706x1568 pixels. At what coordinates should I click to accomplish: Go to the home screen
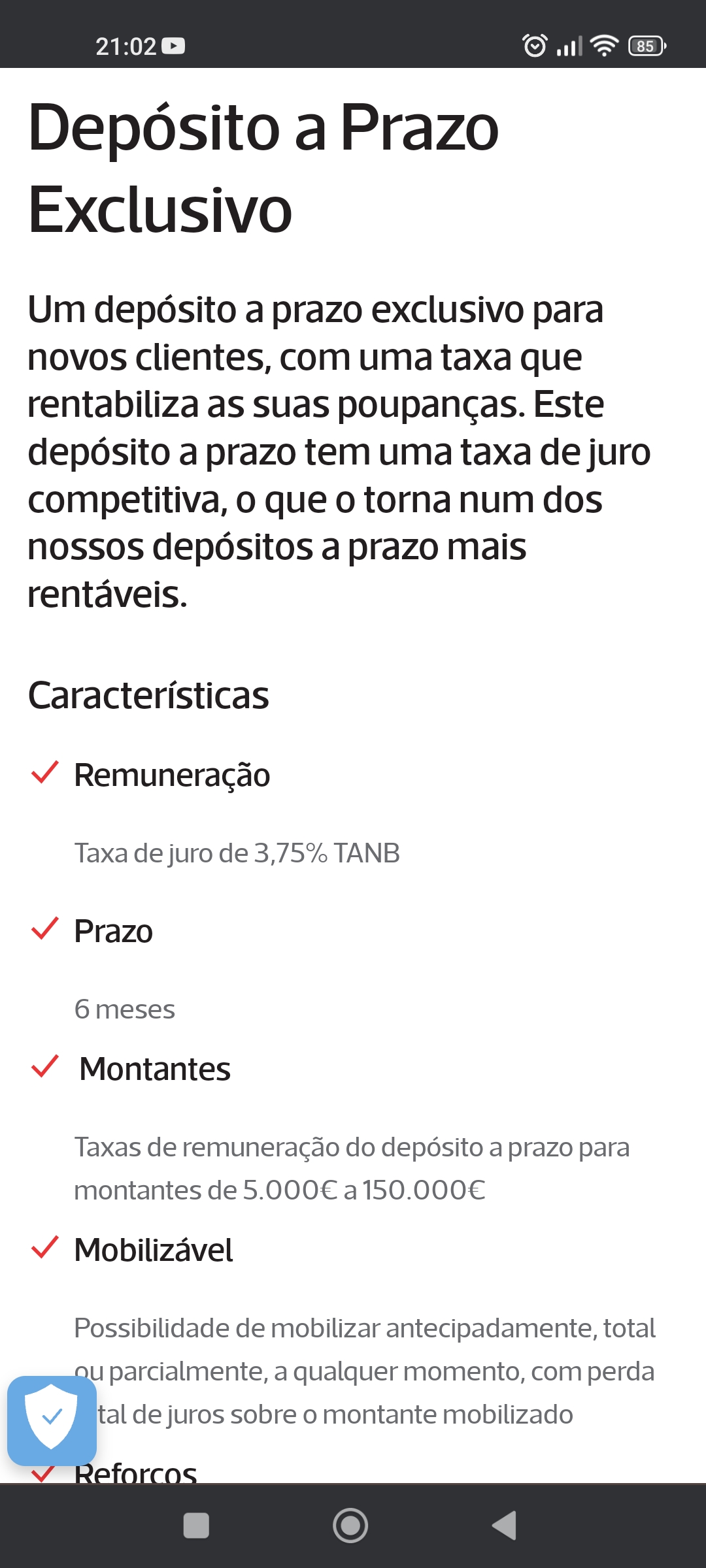[350, 1526]
